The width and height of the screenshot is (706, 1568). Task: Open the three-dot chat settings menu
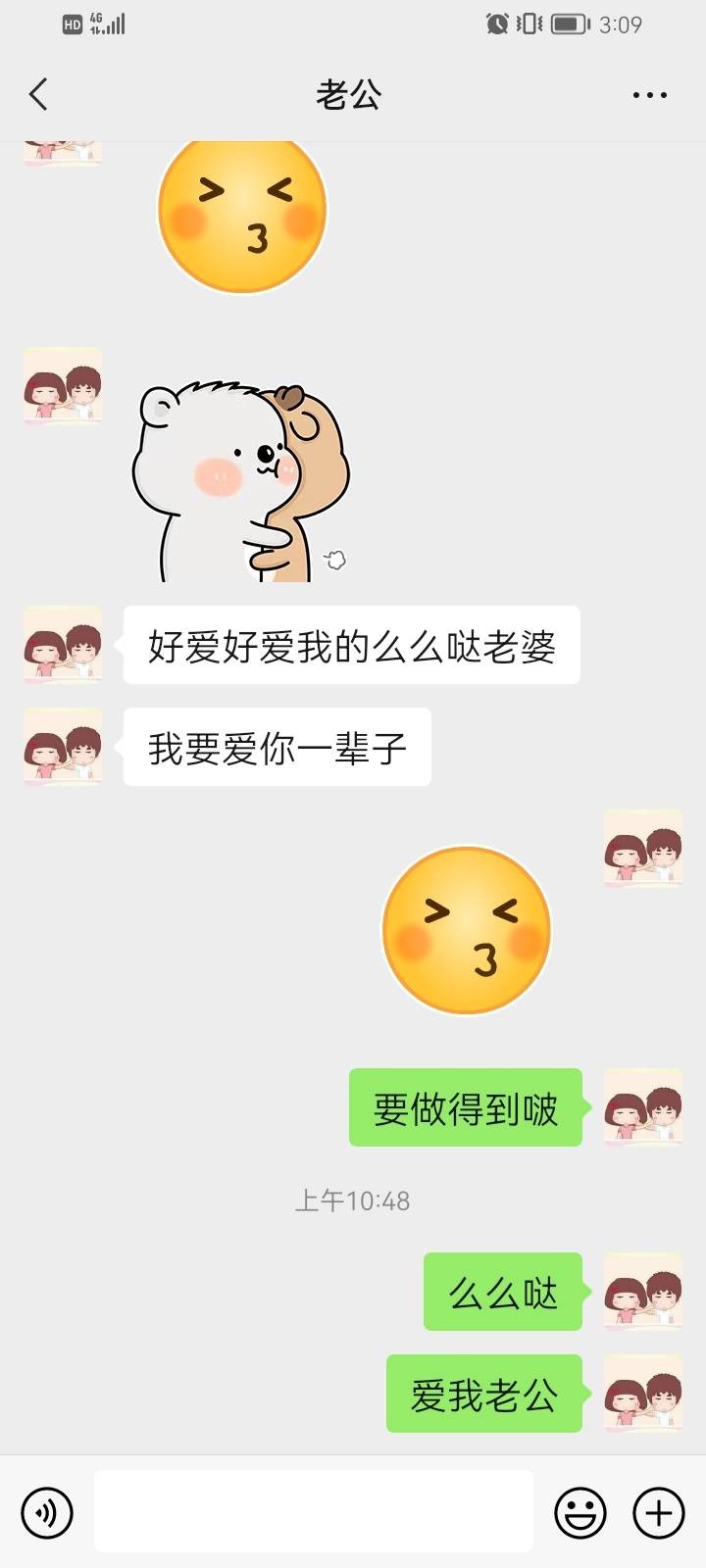click(647, 93)
